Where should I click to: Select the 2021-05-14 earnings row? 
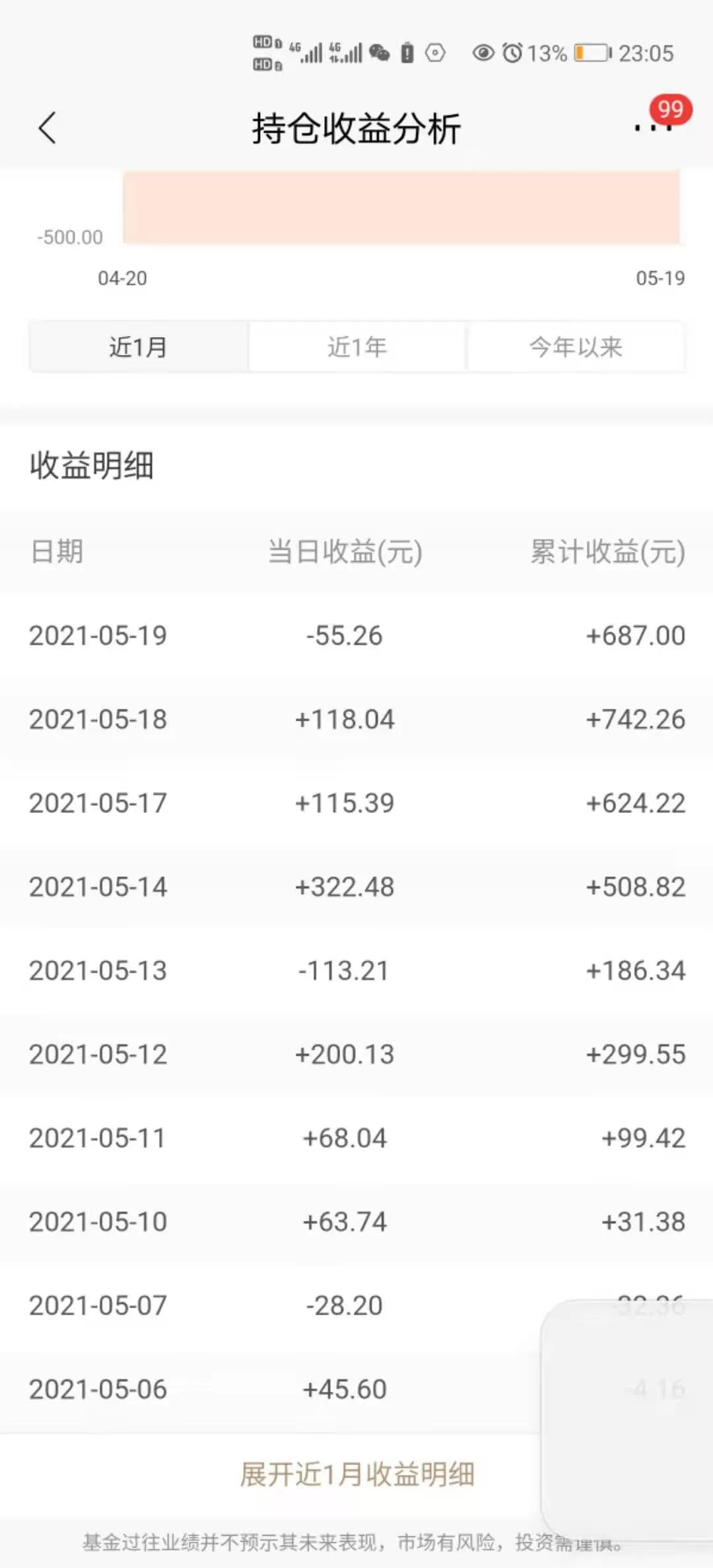[356, 887]
